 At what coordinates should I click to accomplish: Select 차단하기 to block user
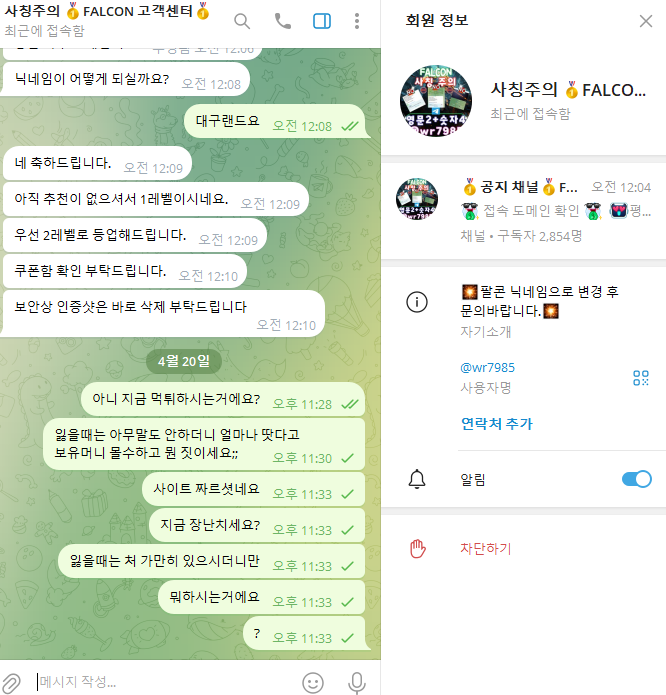tap(485, 549)
